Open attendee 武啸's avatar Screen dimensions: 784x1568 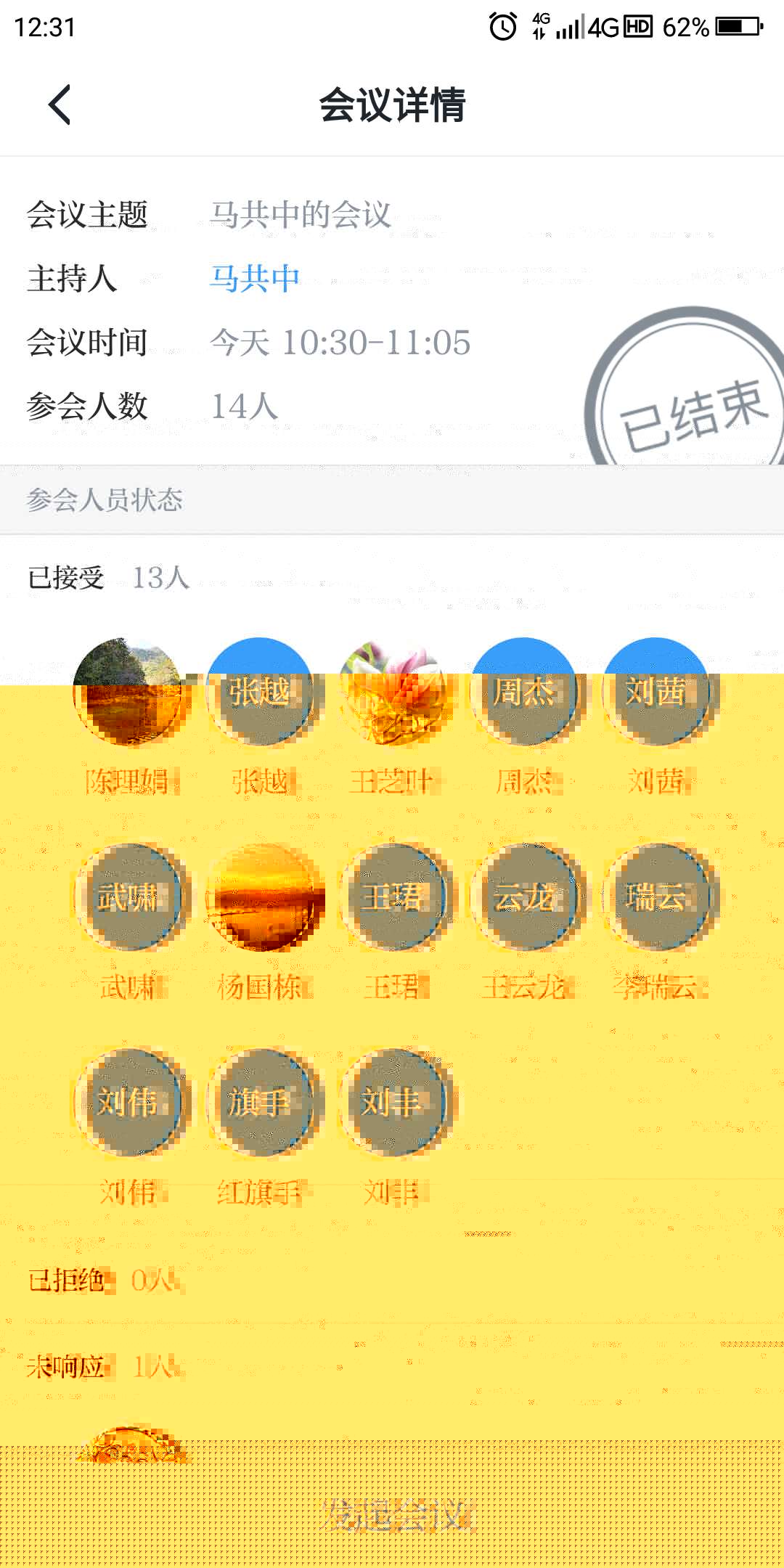click(x=127, y=897)
